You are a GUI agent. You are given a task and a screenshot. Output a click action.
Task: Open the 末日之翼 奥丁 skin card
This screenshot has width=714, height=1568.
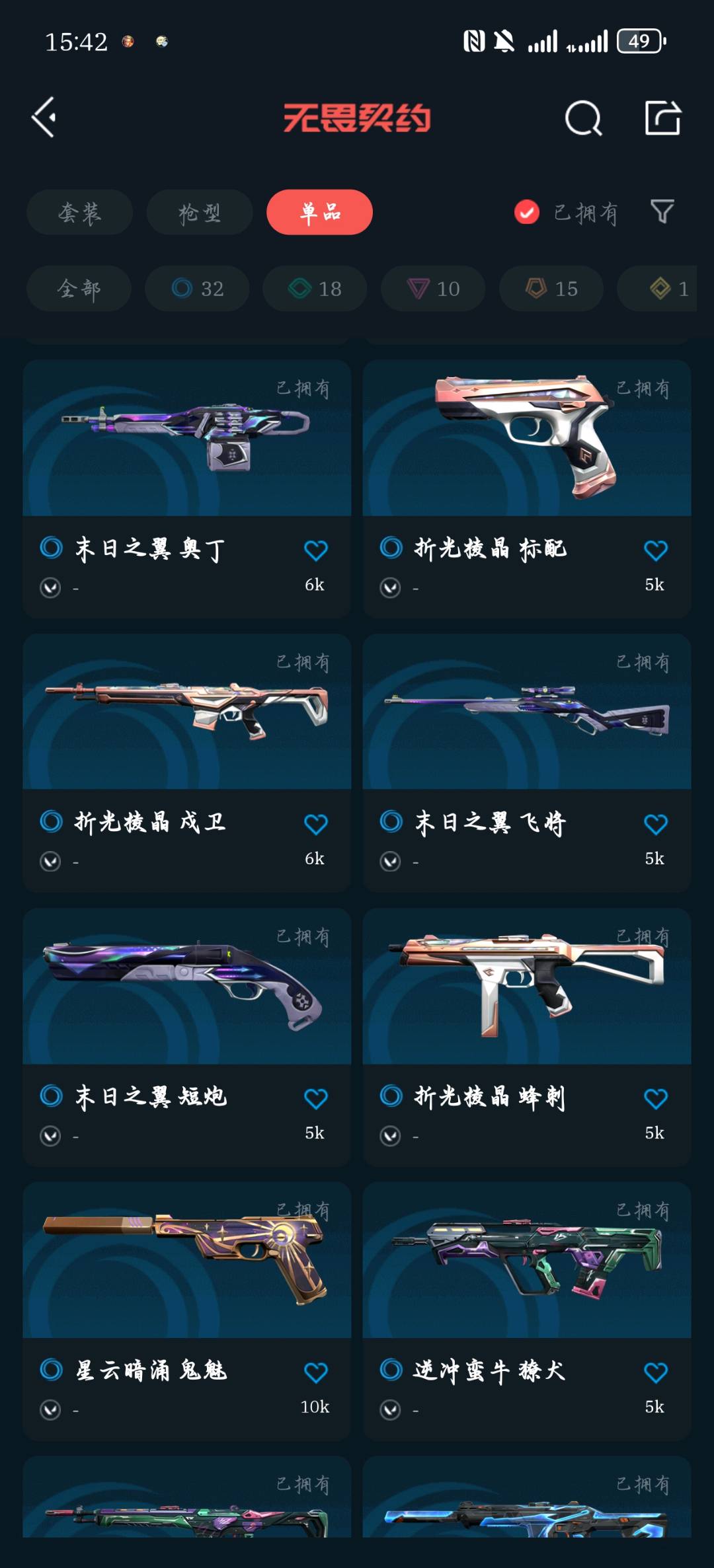click(x=186, y=489)
